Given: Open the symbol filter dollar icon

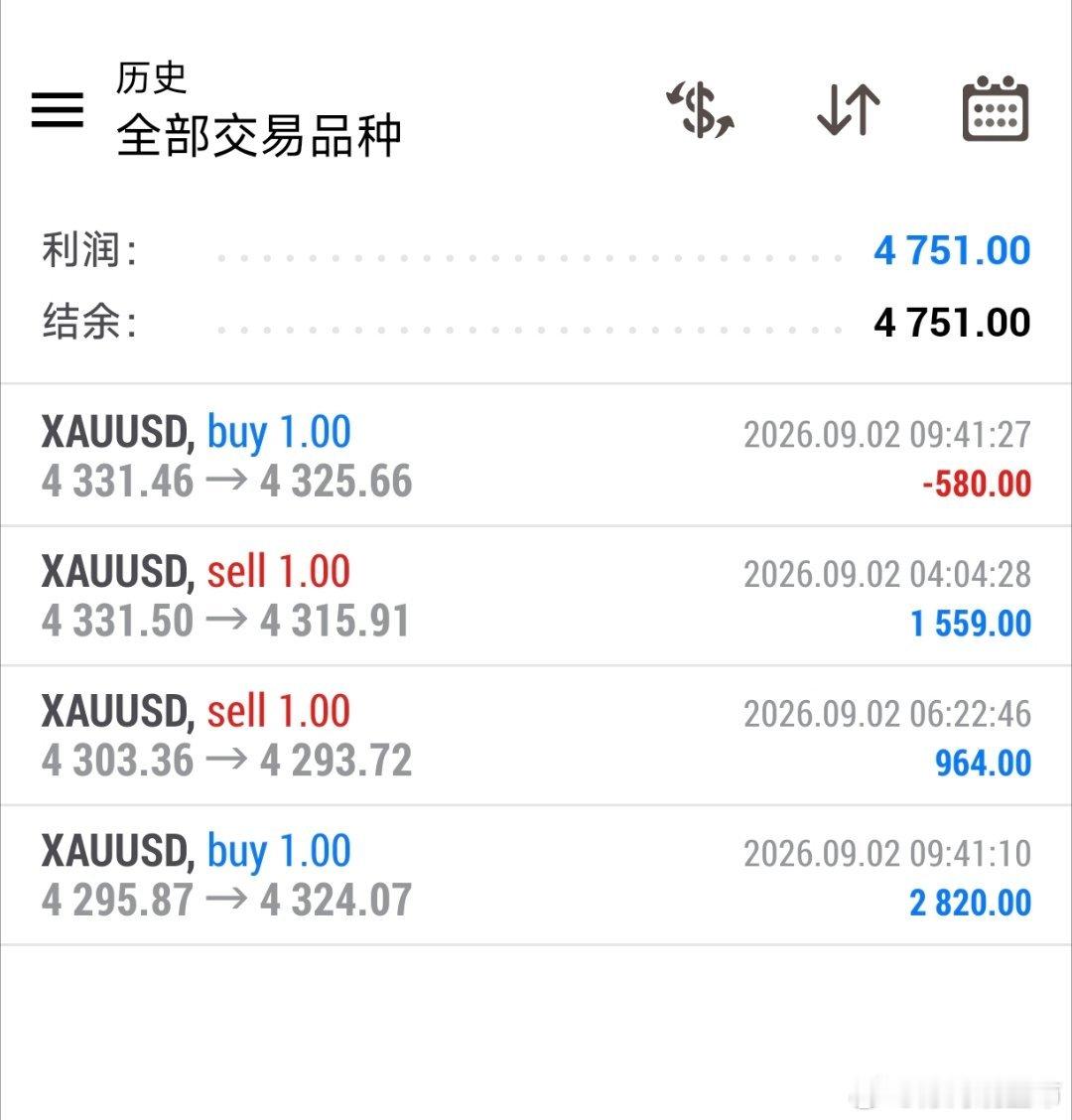Looking at the screenshot, I should pos(700,109).
